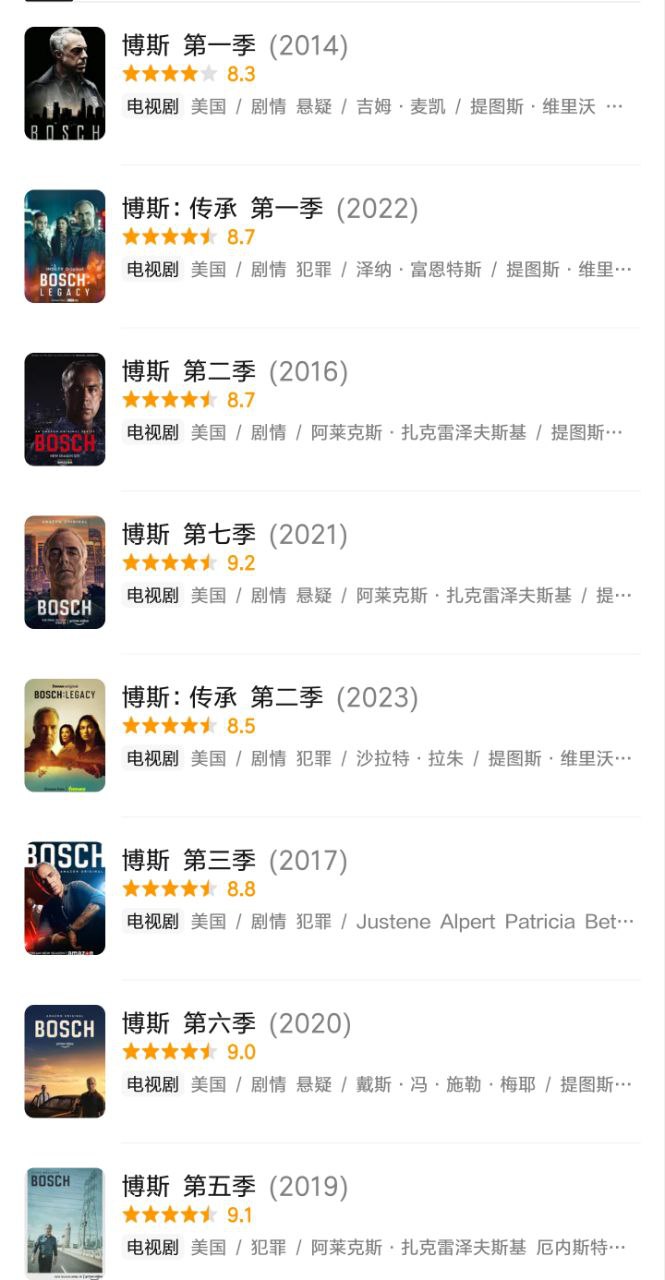View 博斯 第三季 (2017) details
Image resolution: width=665 pixels, height=1280 pixels.
pyautogui.click(x=332, y=898)
